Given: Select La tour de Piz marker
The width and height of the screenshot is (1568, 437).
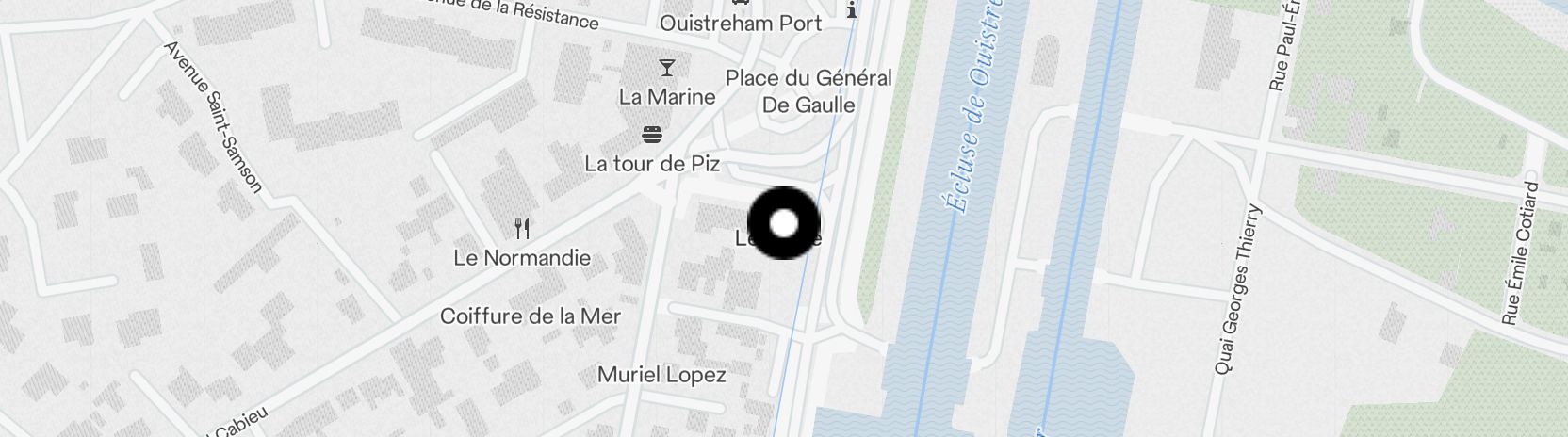Looking at the screenshot, I should (x=651, y=135).
